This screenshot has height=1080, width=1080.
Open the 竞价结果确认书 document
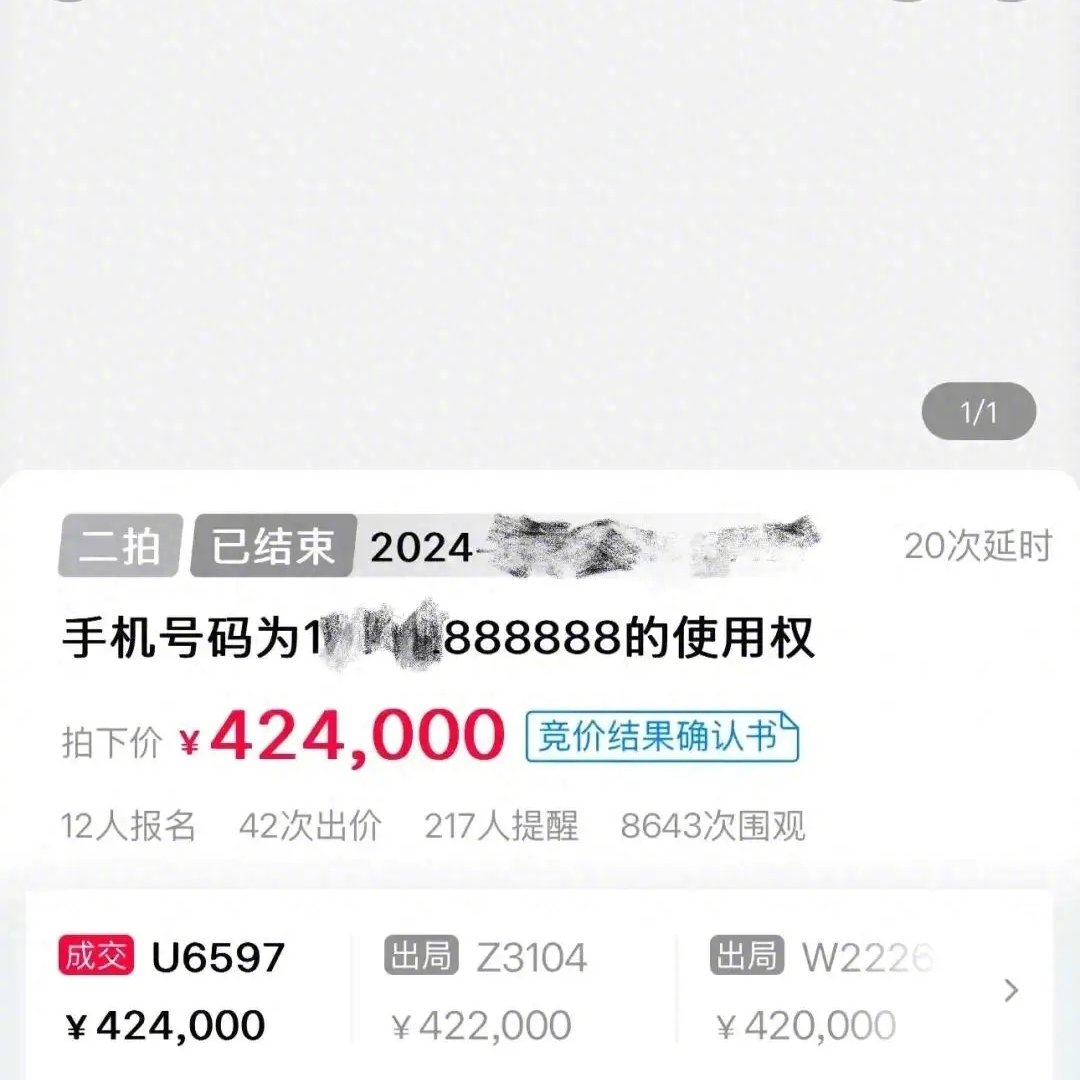coord(663,738)
